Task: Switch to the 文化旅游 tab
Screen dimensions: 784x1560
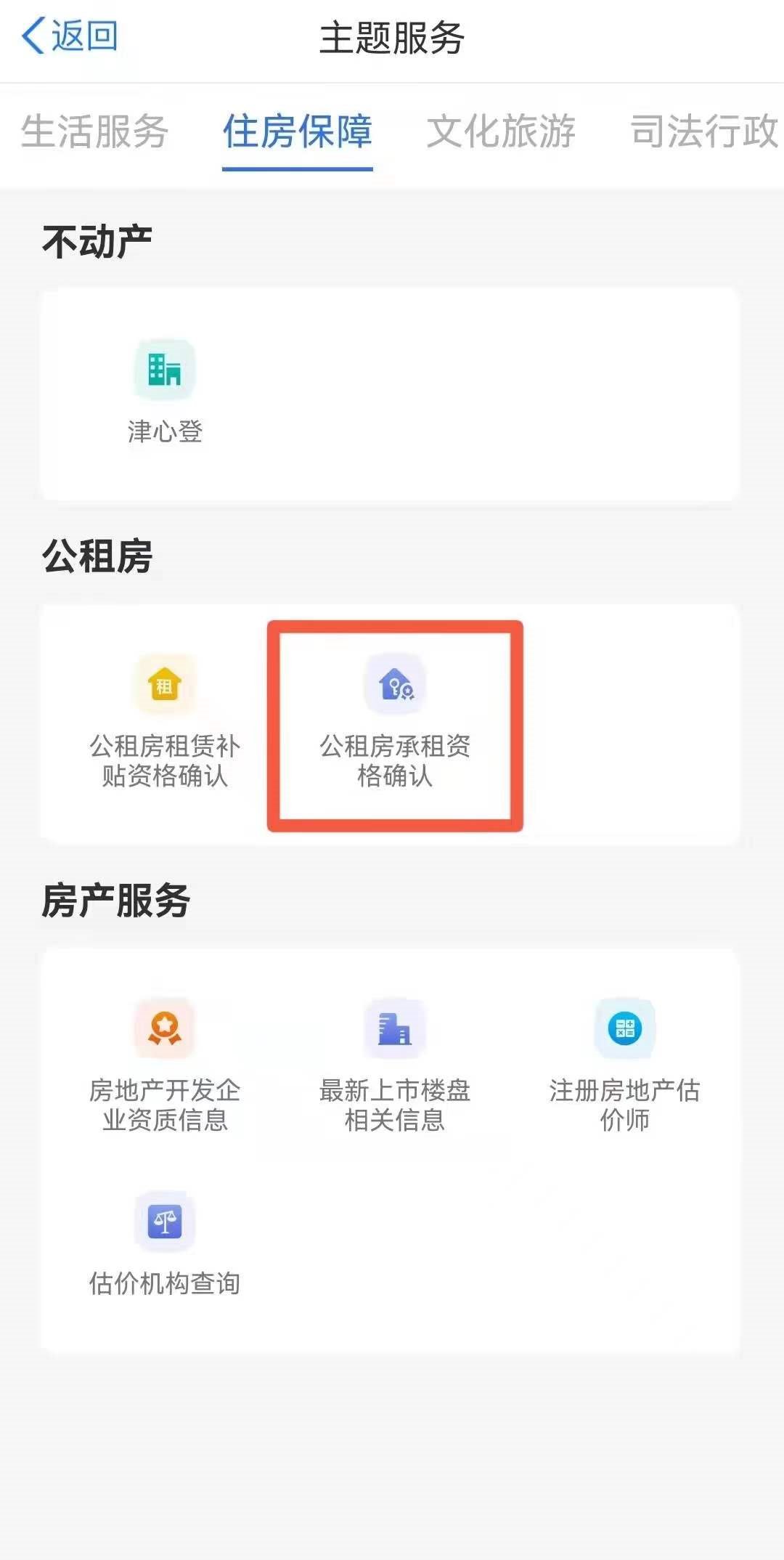Action: coord(500,131)
